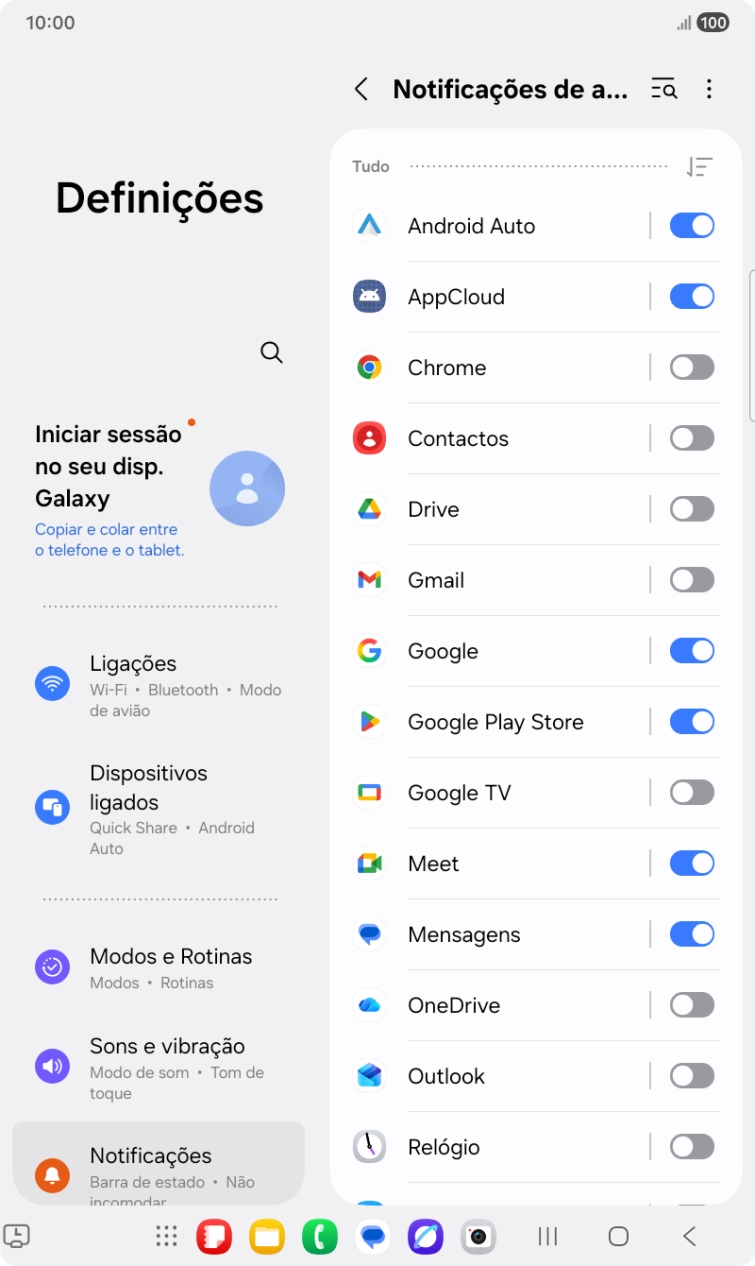Open the search-in-list icon in header
The height and width of the screenshot is (1266, 755).
point(664,89)
